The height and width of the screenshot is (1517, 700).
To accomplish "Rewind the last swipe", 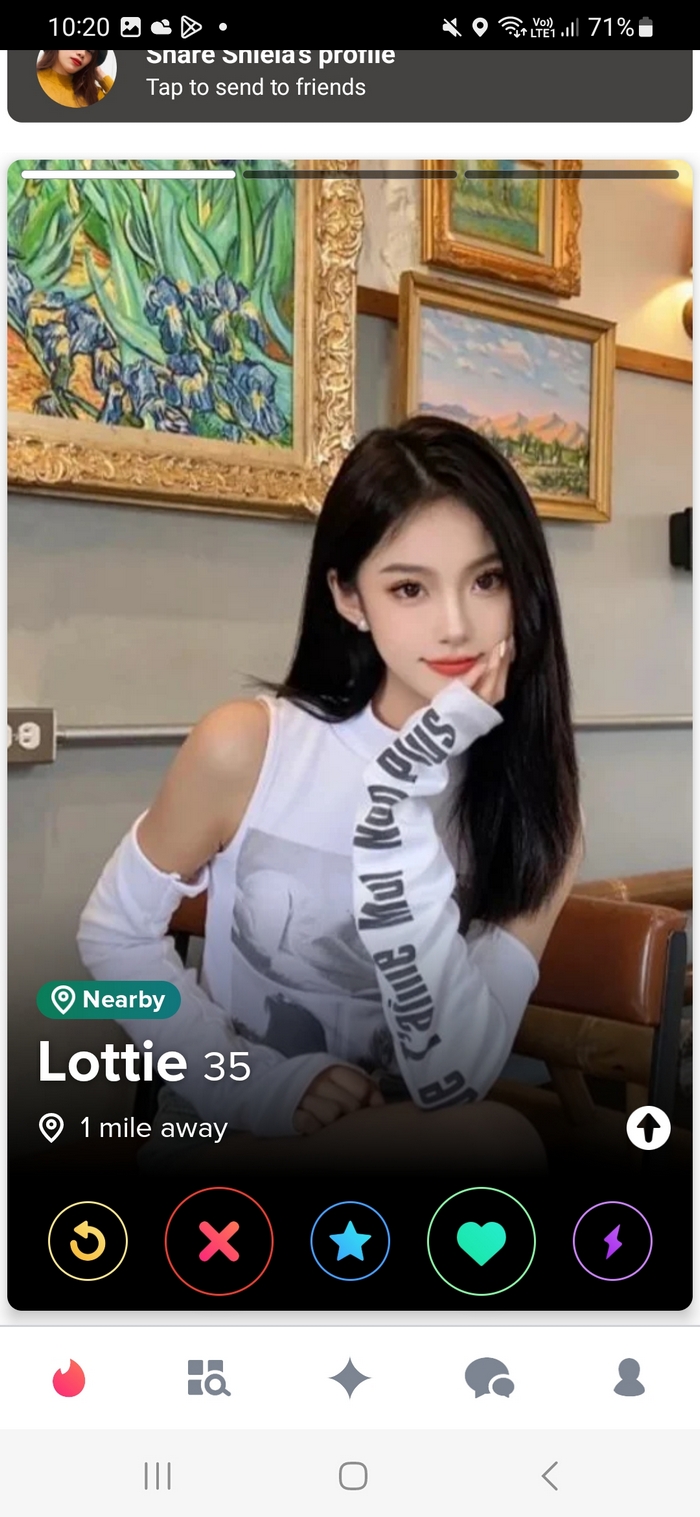I will (x=88, y=1242).
